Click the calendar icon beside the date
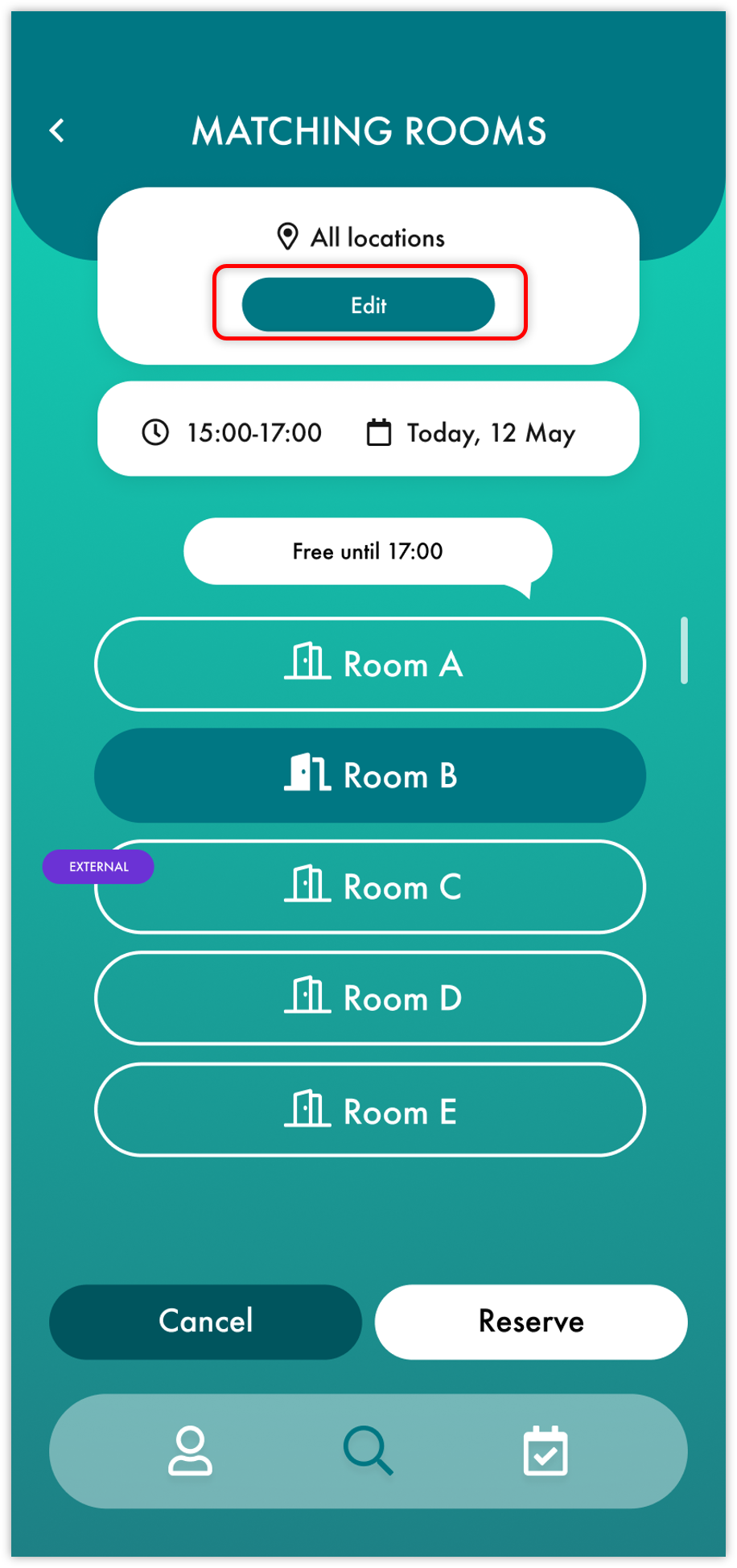The height and width of the screenshot is (1568, 737). click(380, 432)
